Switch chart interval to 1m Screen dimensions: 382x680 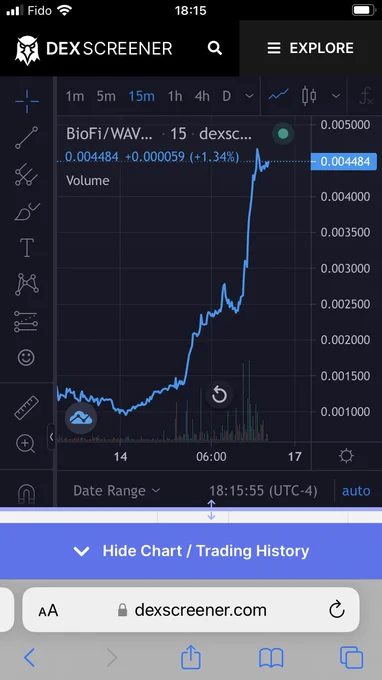75,96
